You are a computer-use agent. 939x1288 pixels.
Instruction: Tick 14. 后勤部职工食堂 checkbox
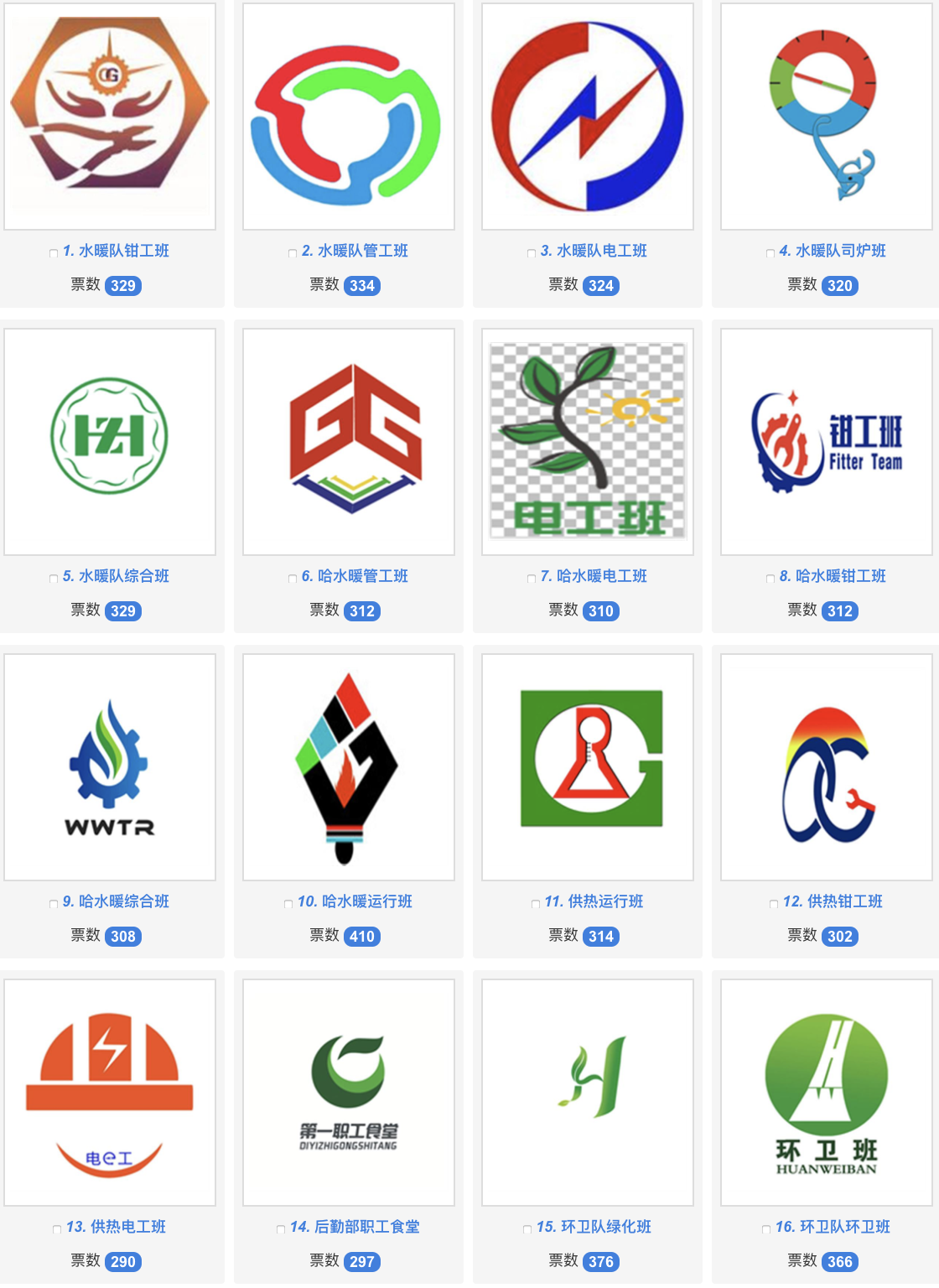pos(281,1229)
